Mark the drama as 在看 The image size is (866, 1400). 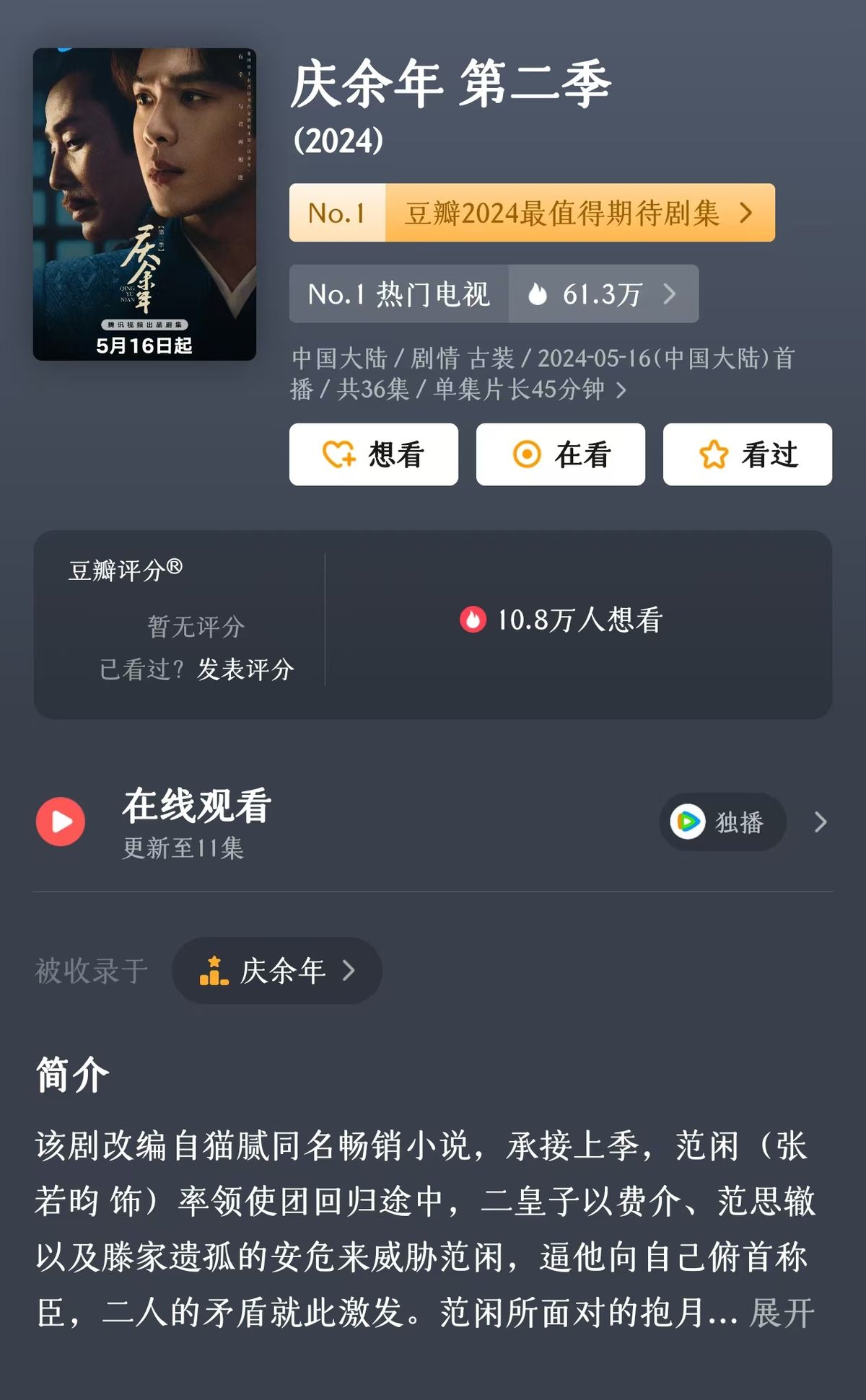point(560,454)
